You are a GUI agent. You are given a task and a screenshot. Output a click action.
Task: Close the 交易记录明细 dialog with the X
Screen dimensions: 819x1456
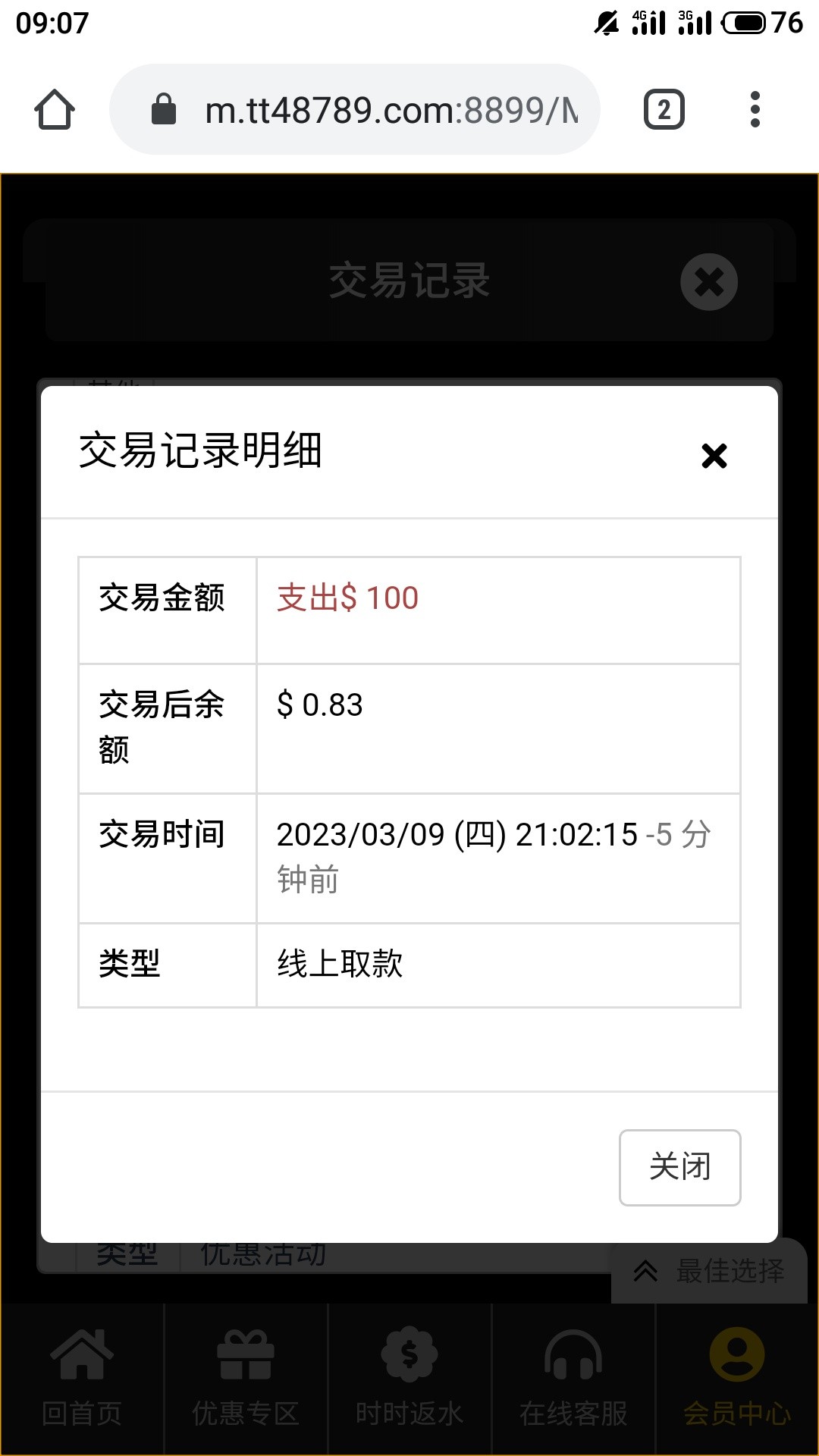714,456
